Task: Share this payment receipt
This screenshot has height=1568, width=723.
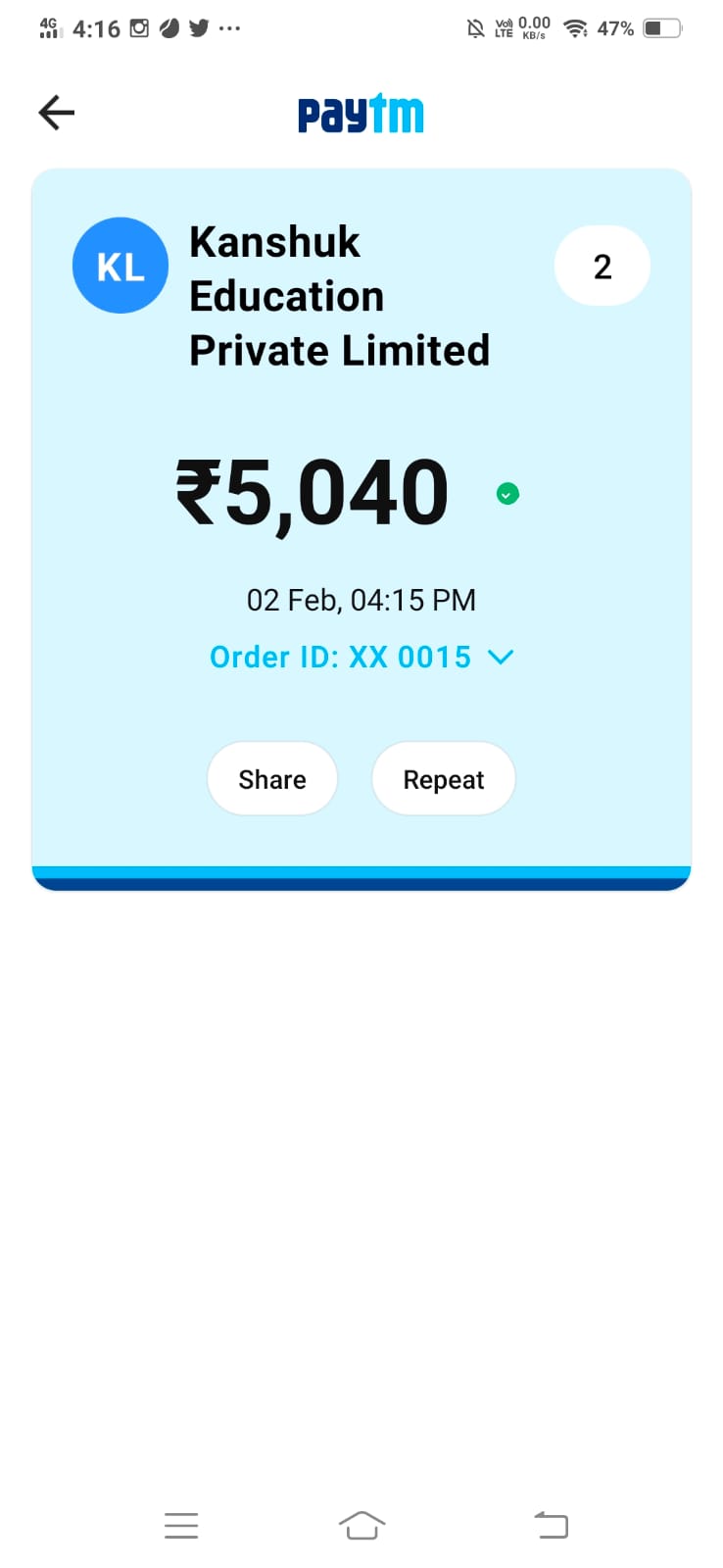Action: (272, 779)
